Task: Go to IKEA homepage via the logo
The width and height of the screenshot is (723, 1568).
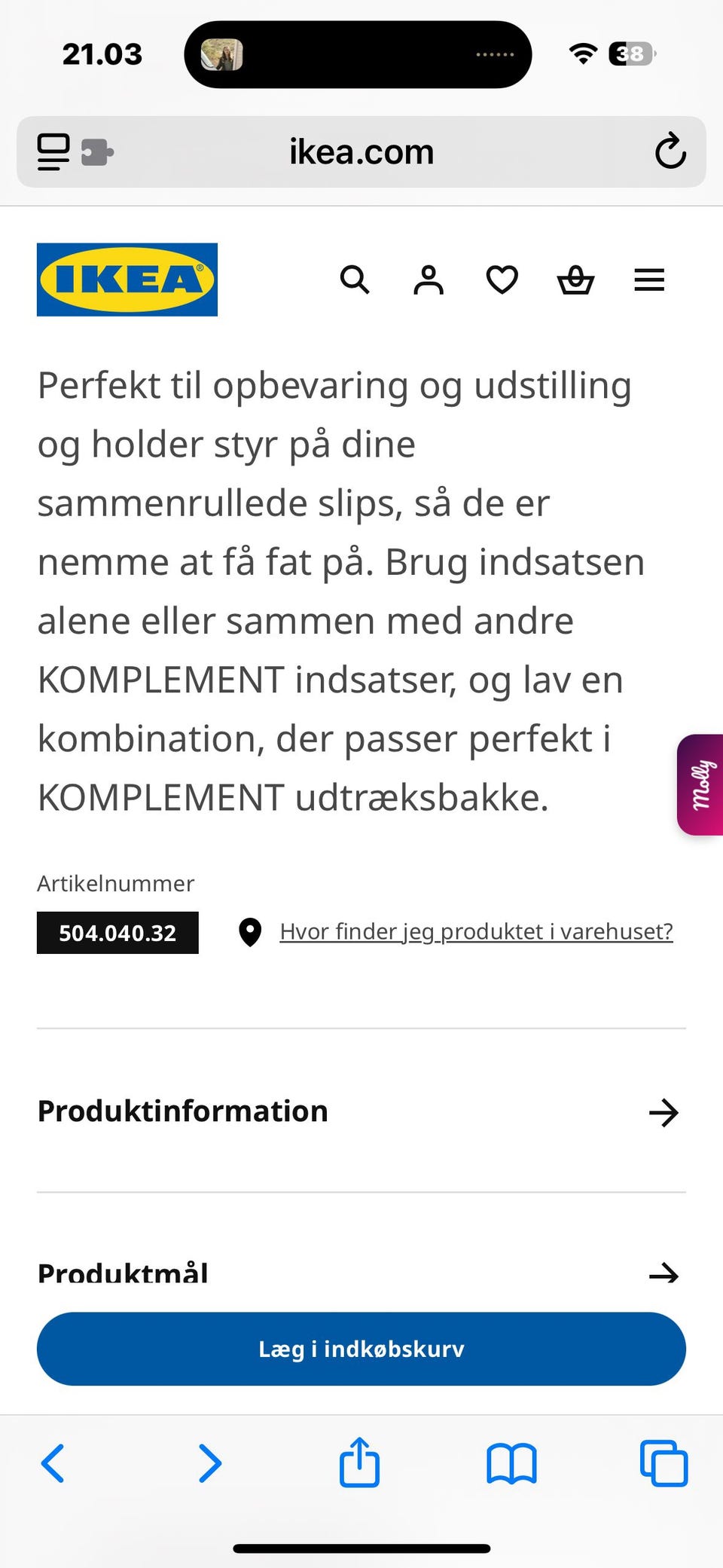Action: [127, 280]
